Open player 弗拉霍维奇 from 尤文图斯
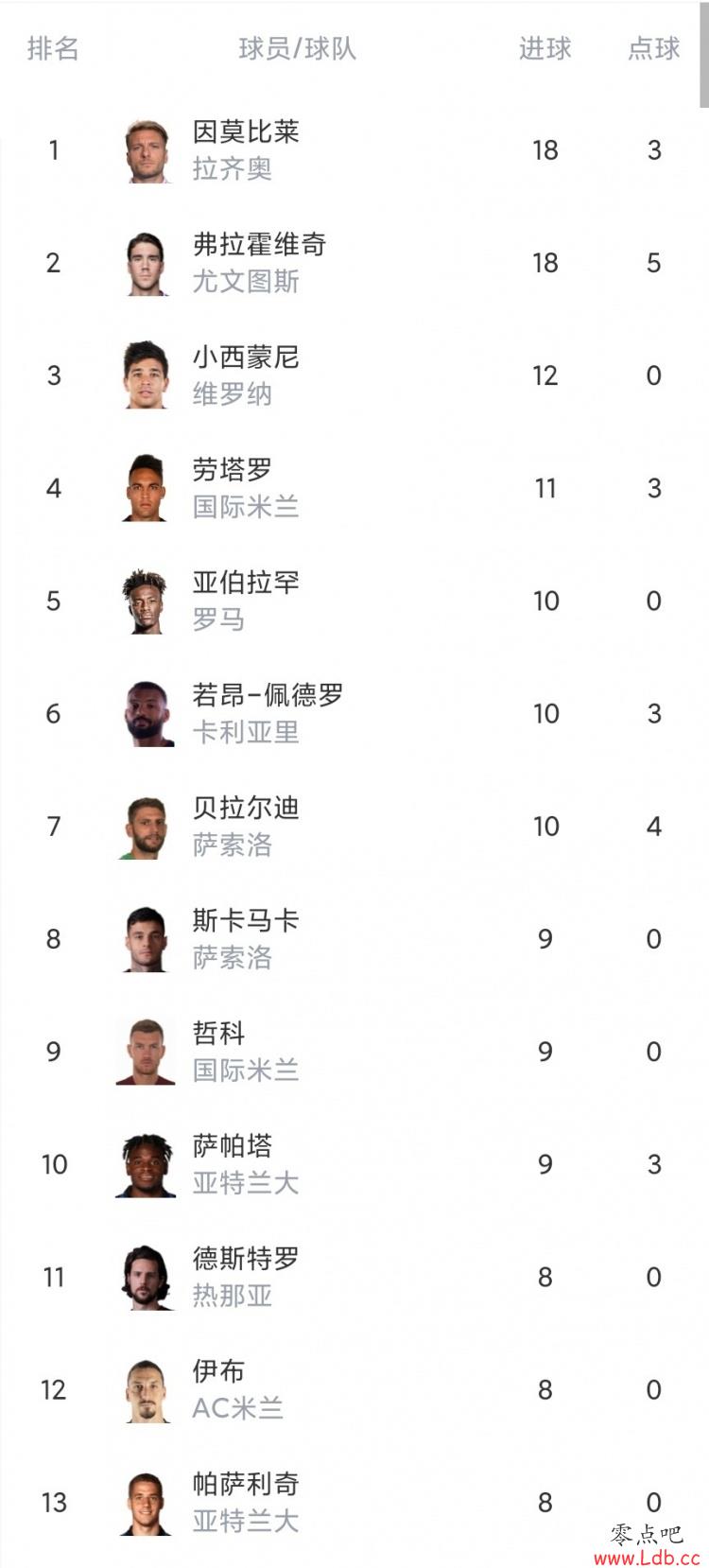The width and height of the screenshot is (709, 1568). pos(354,263)
